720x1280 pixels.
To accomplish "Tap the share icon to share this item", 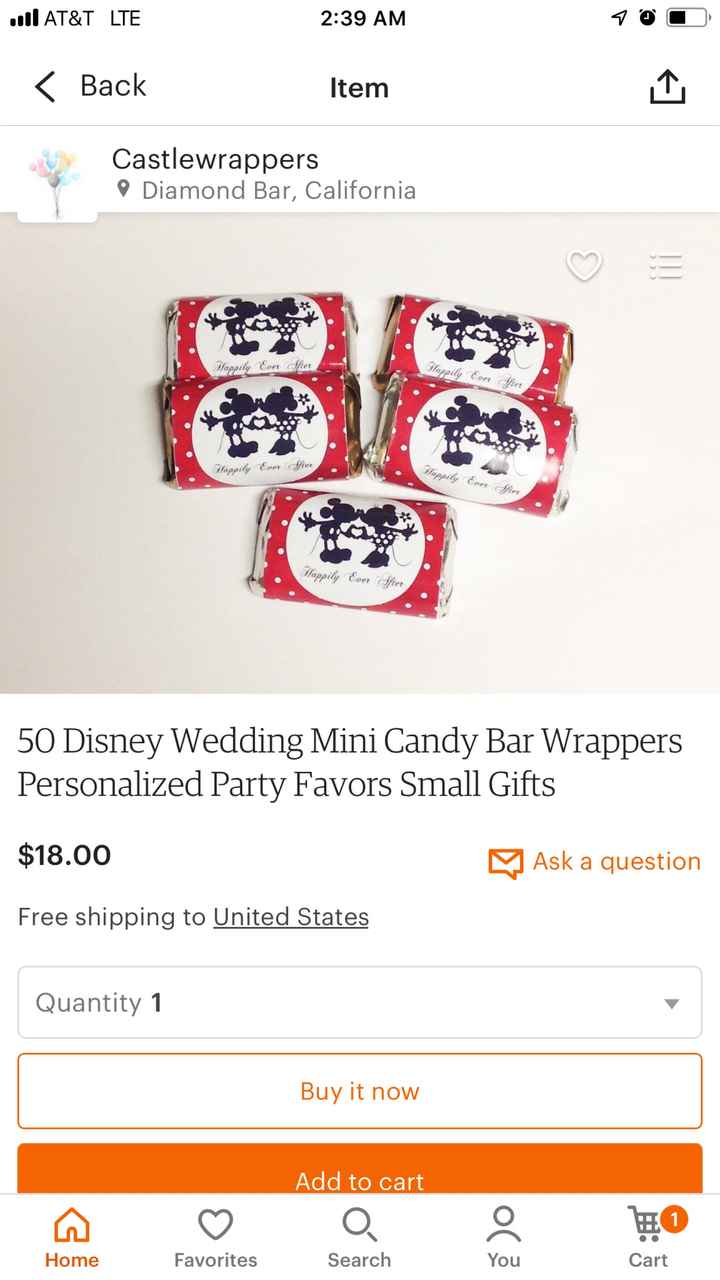I will [x=667, y=86].
